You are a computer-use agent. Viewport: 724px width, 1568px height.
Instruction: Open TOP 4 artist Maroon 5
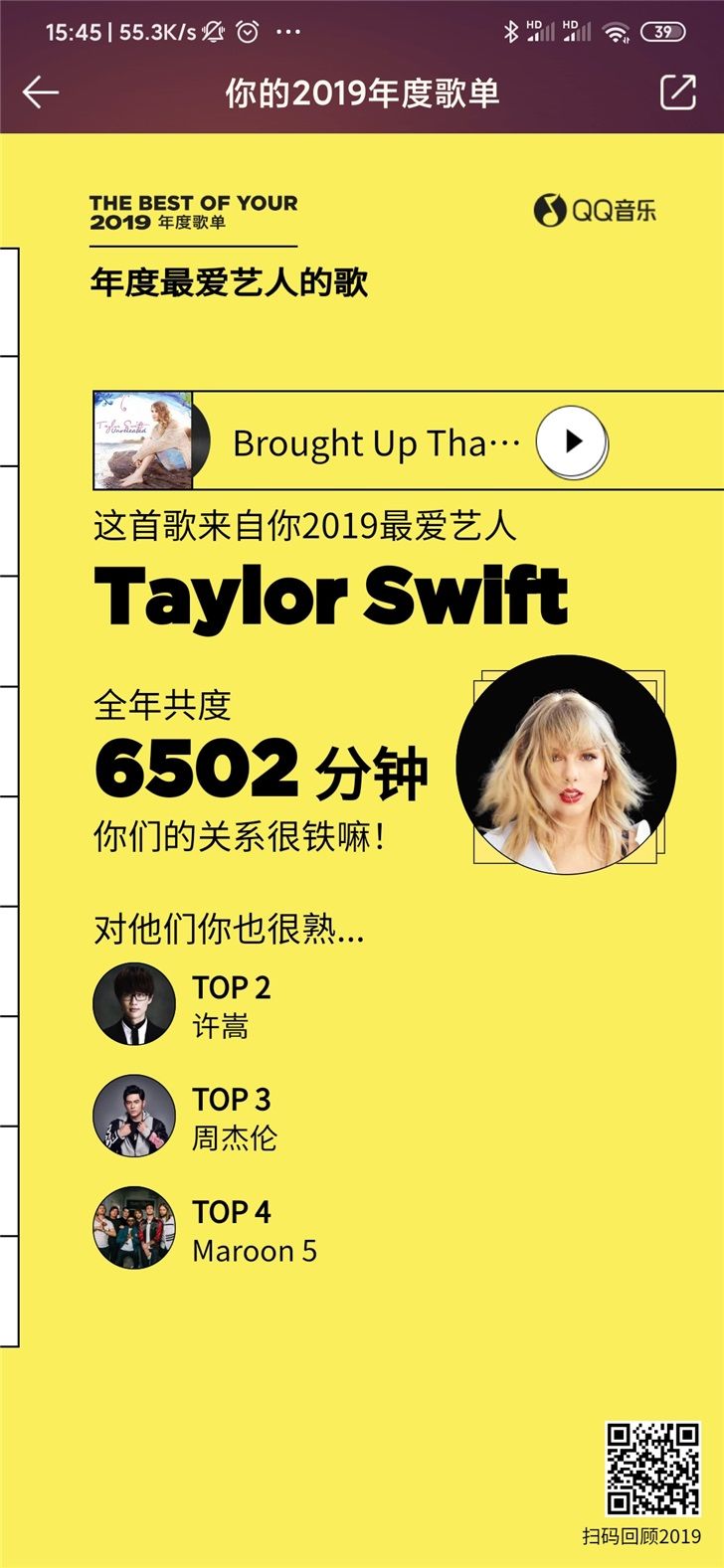(134, 1228)
